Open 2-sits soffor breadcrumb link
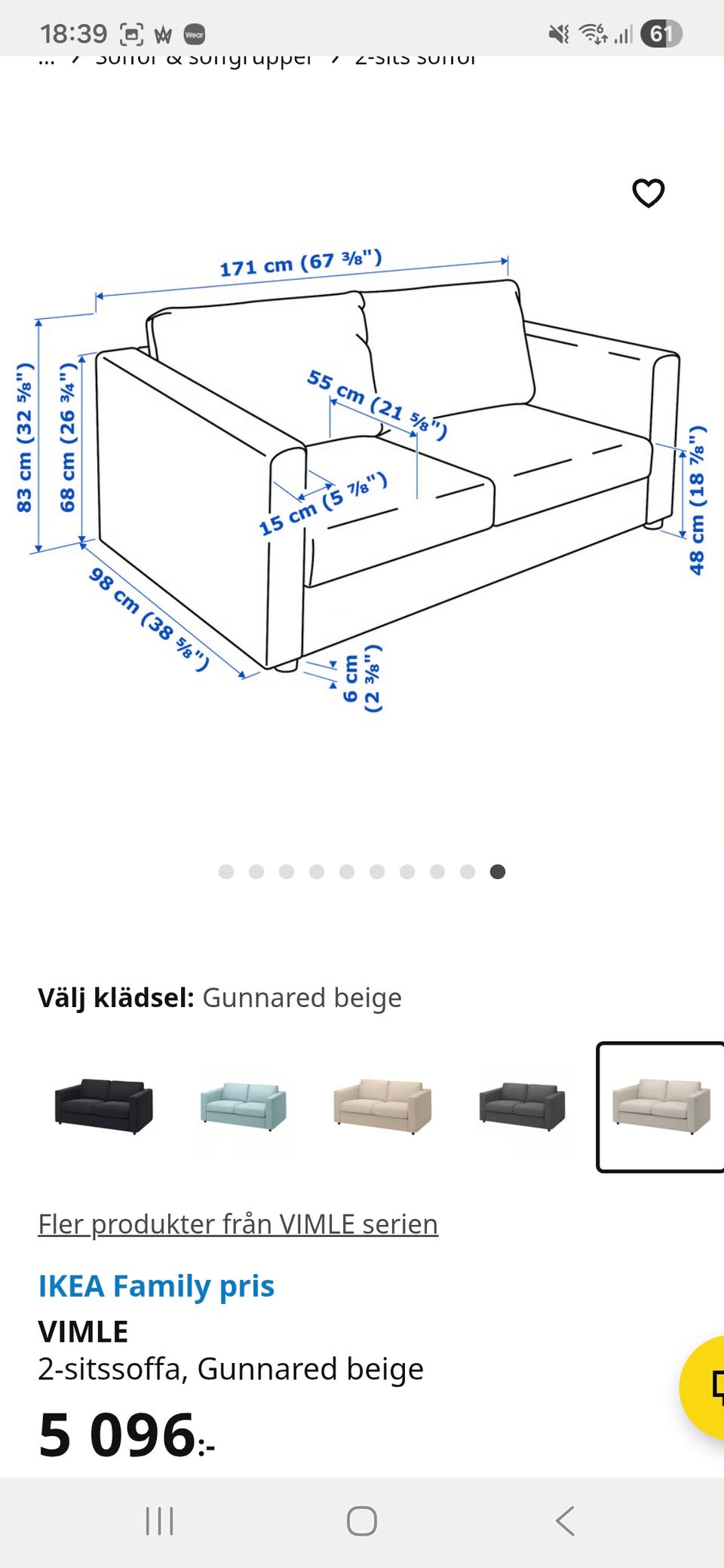The image size is (724, 1568). tap(415, 60)
